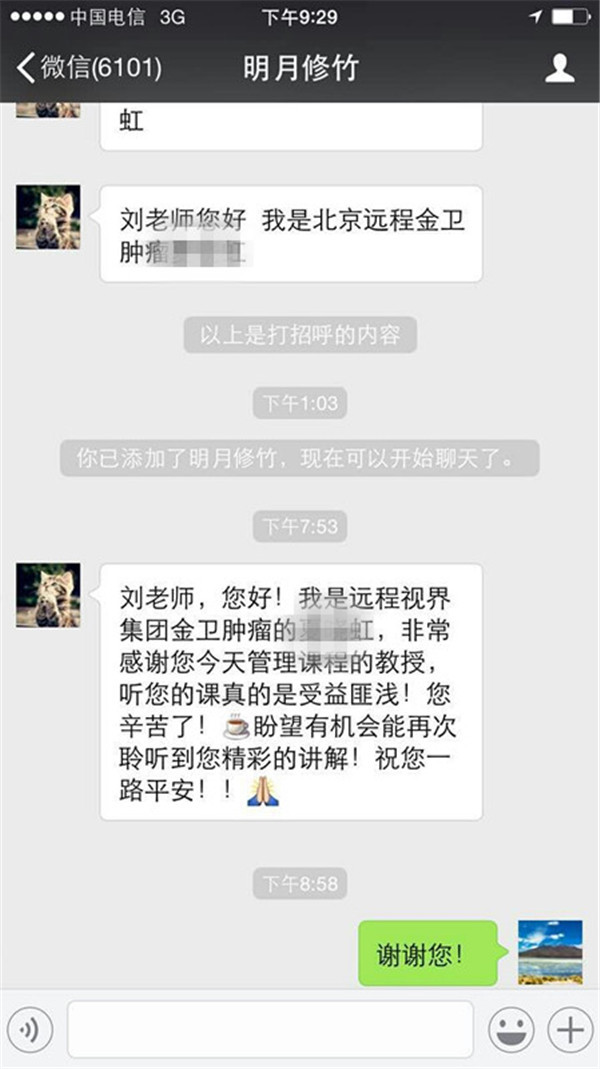Viewport: 600px width, 1069px height.
Task: Tap my own landscape avatar
Action: [x=550, y=952]
